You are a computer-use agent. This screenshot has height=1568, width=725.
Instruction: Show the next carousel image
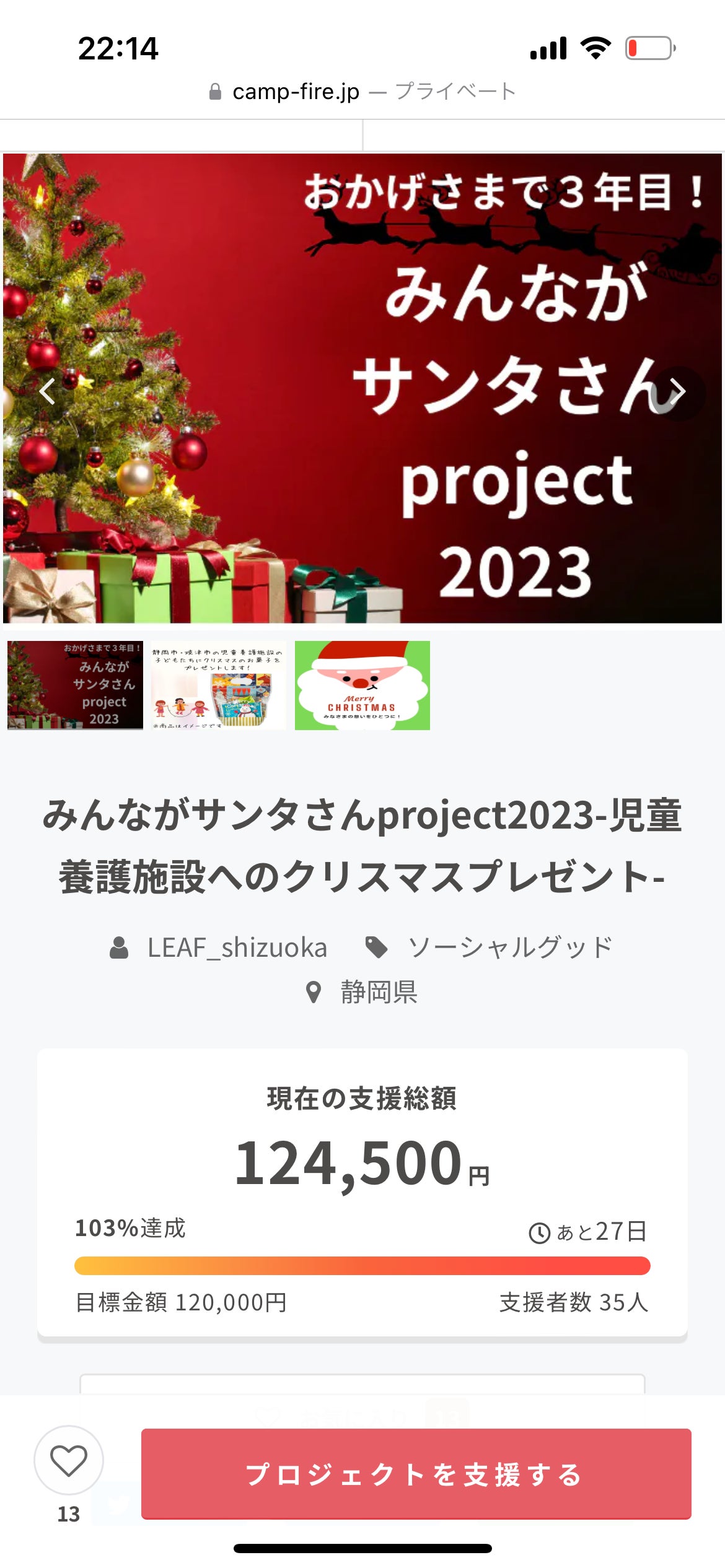point(678,391)
